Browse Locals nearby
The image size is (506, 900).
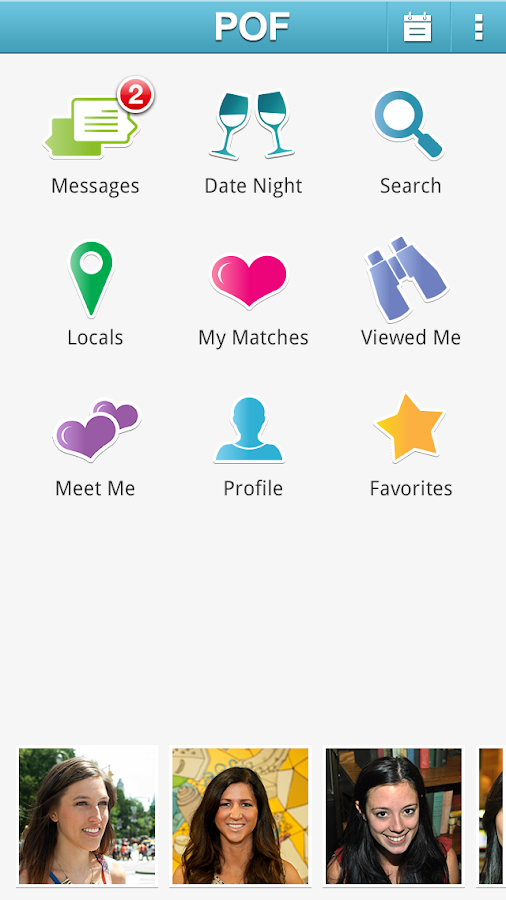click(x=95, y=294)
